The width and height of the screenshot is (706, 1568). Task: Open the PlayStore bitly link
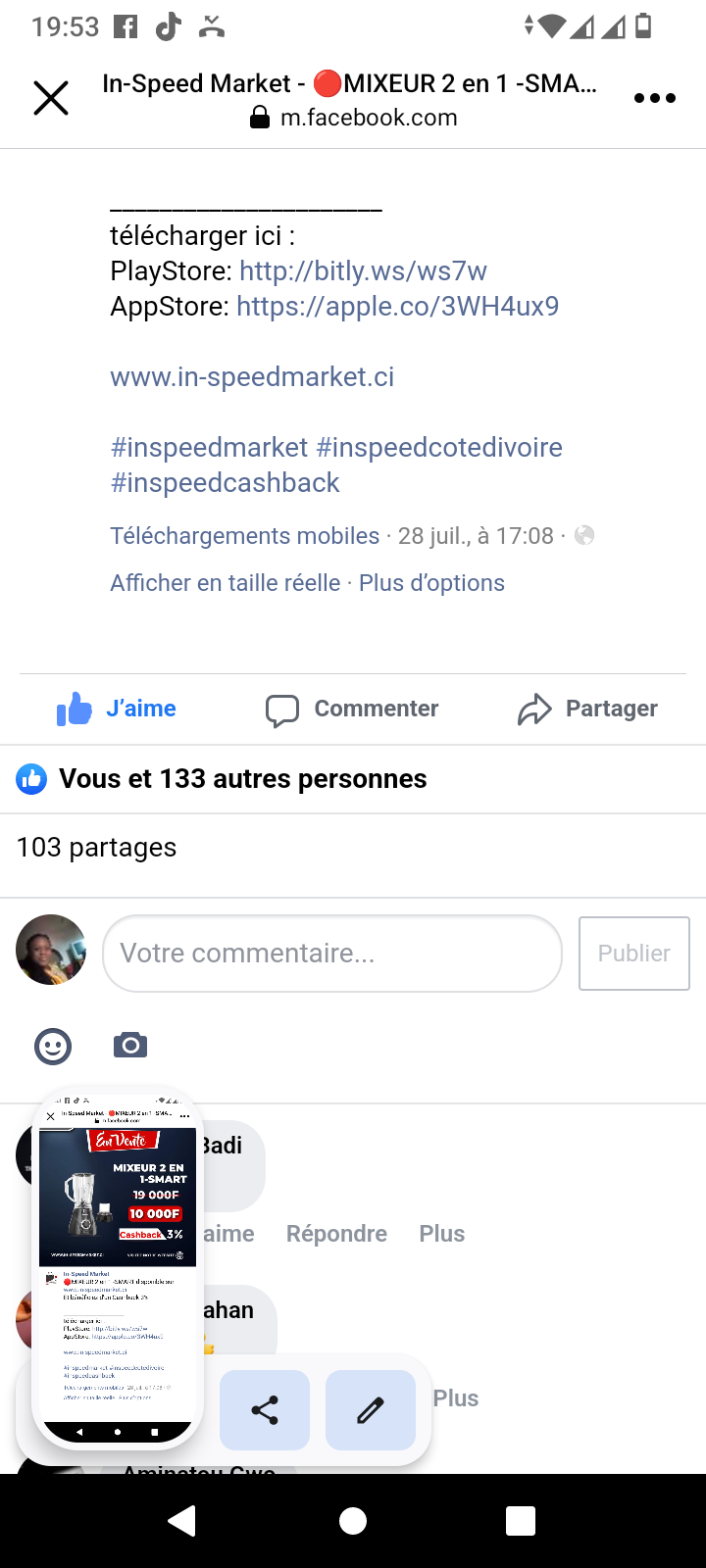(363, 270)
